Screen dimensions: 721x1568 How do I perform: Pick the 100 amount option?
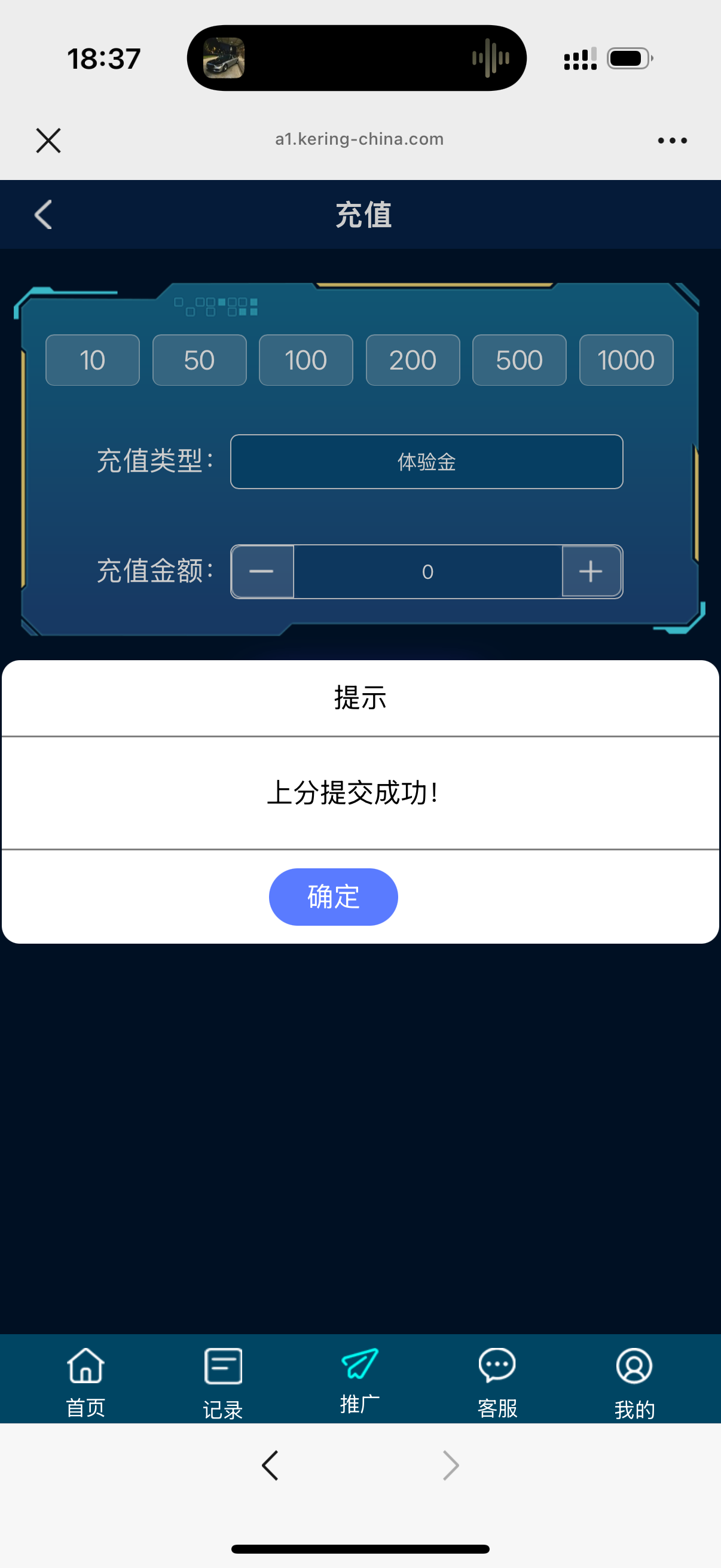(x=306, y=360)
